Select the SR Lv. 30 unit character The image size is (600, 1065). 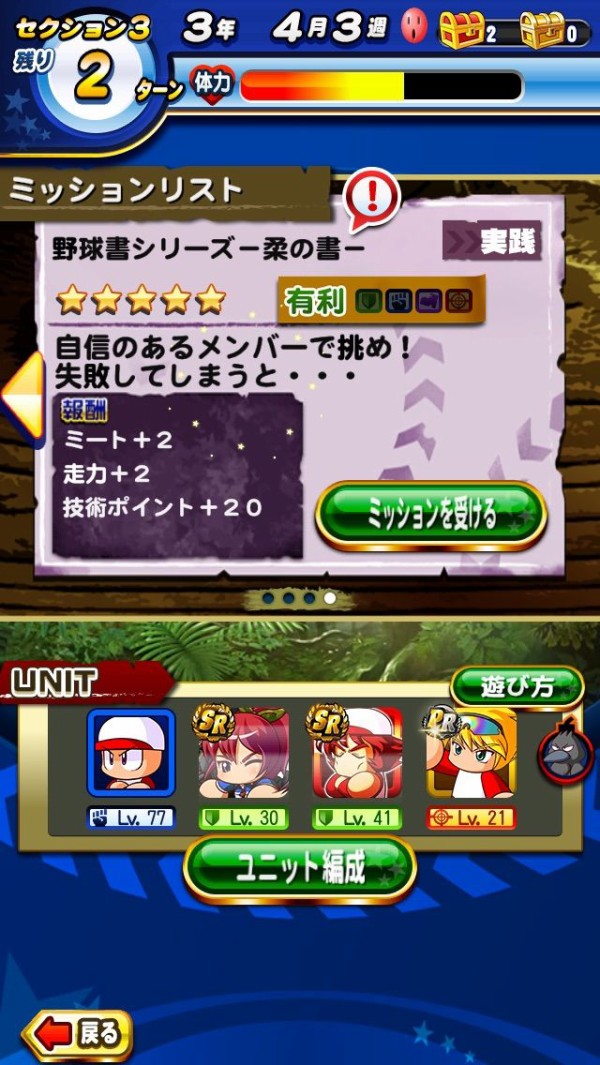coord(244,753)
